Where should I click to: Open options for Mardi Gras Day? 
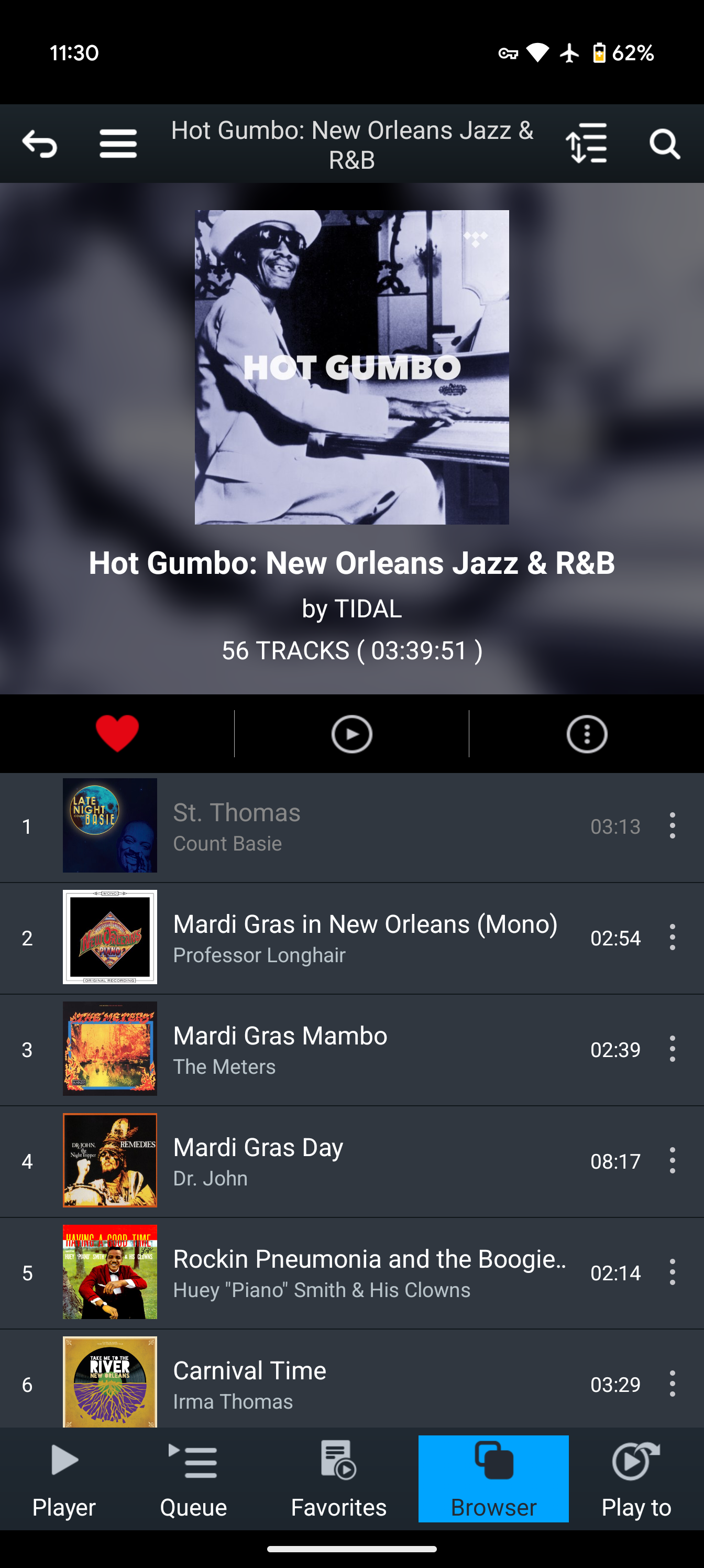point(672,1161)
